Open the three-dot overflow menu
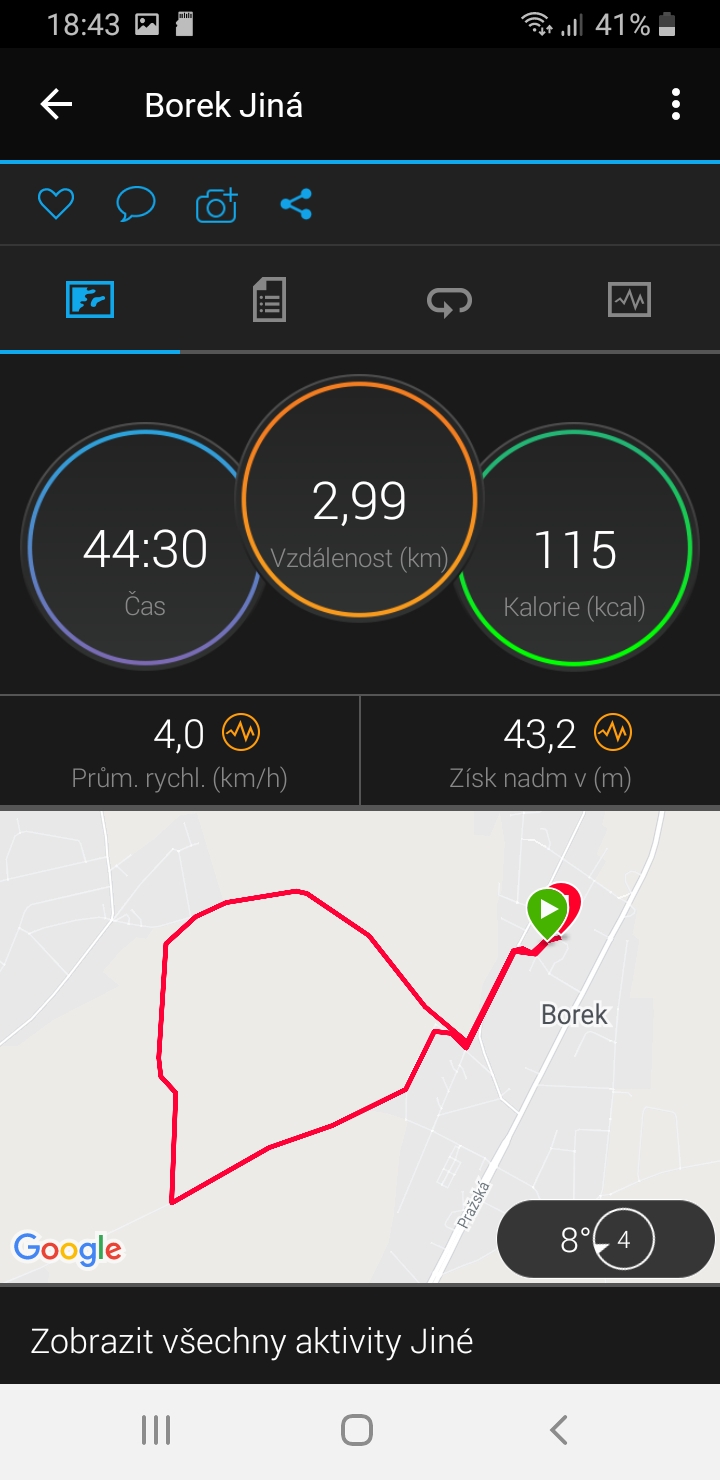This screenshot has height=1480, width=720. 676,105
